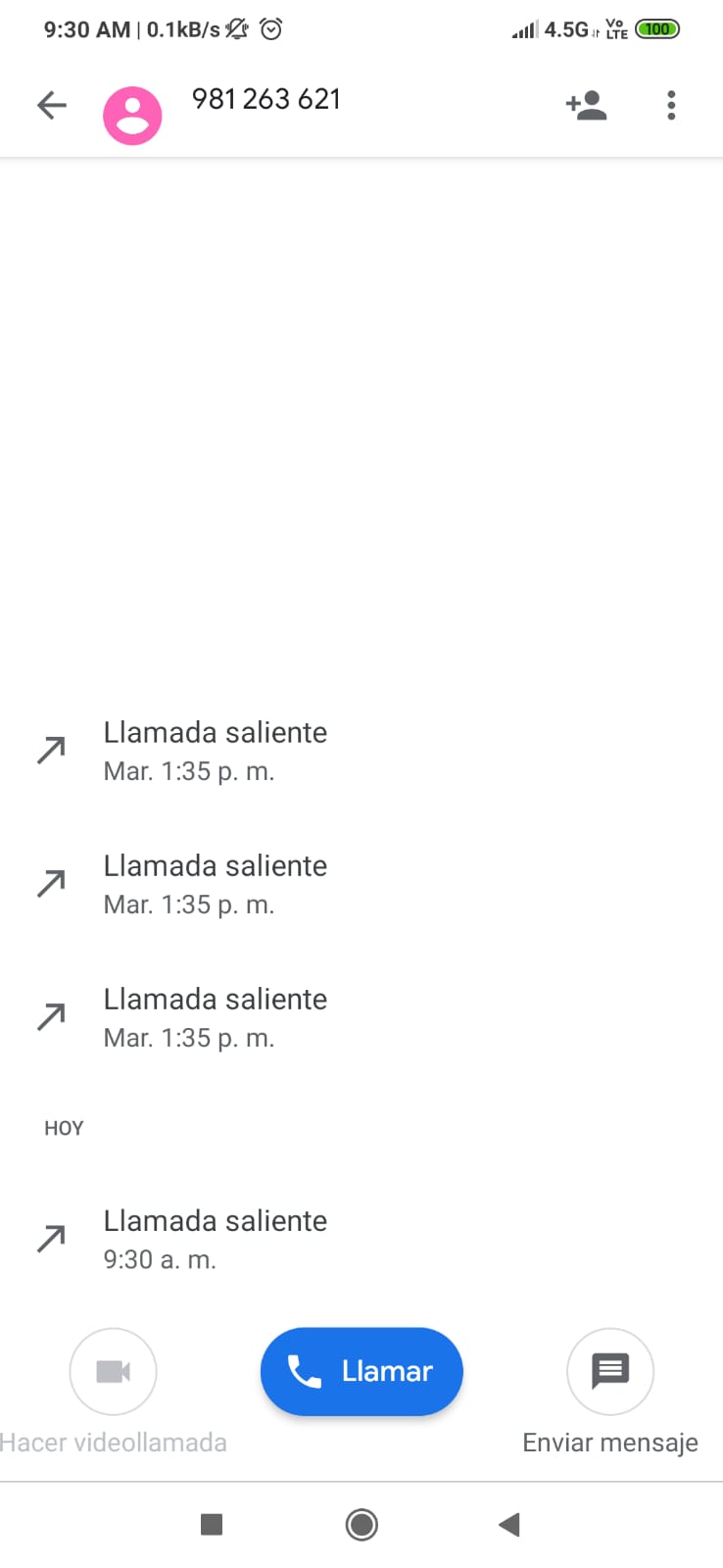Tap the Enviar mensaje button
This screenshot has height=1568, width=723.
pos(609,1371)
